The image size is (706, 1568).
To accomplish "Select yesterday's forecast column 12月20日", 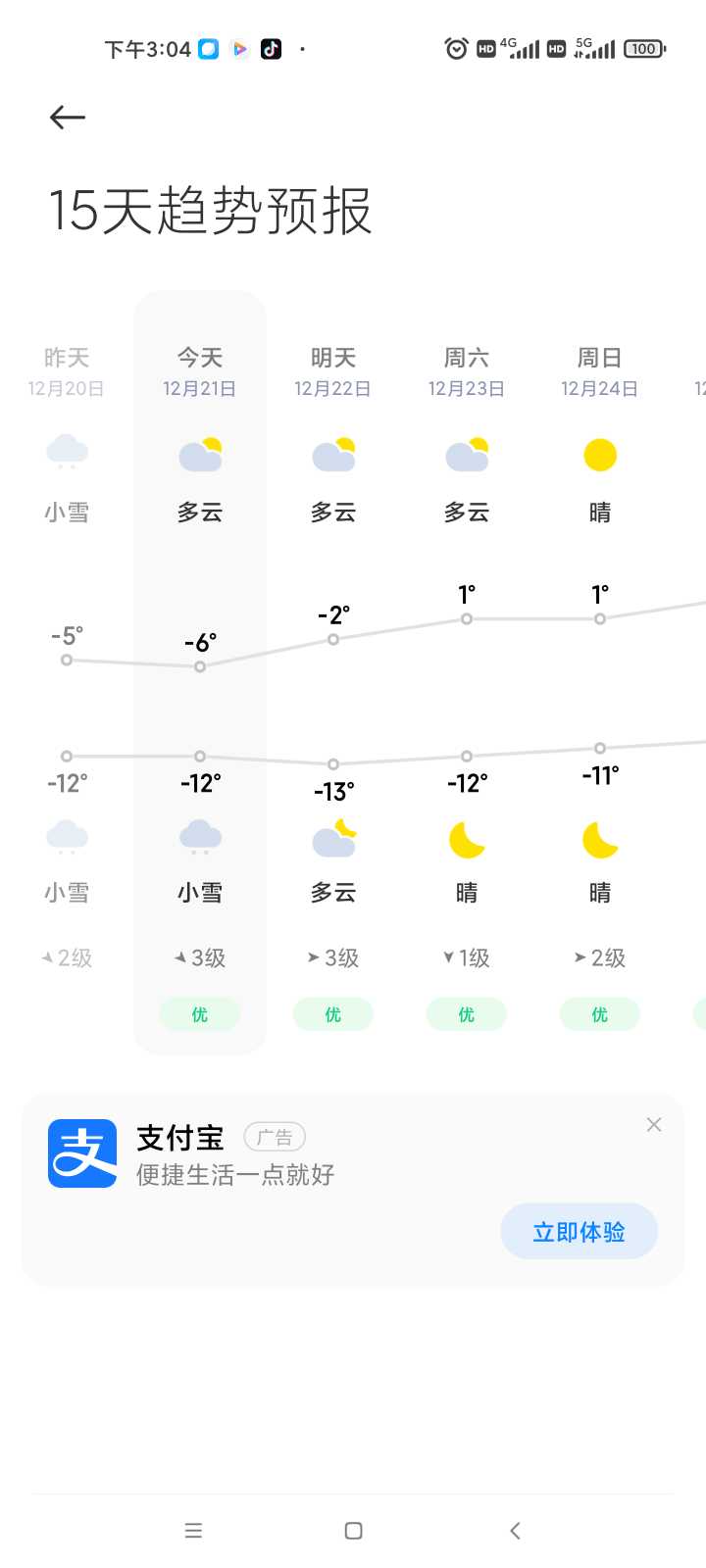I will pyautogui.click(x=67, y=672).
